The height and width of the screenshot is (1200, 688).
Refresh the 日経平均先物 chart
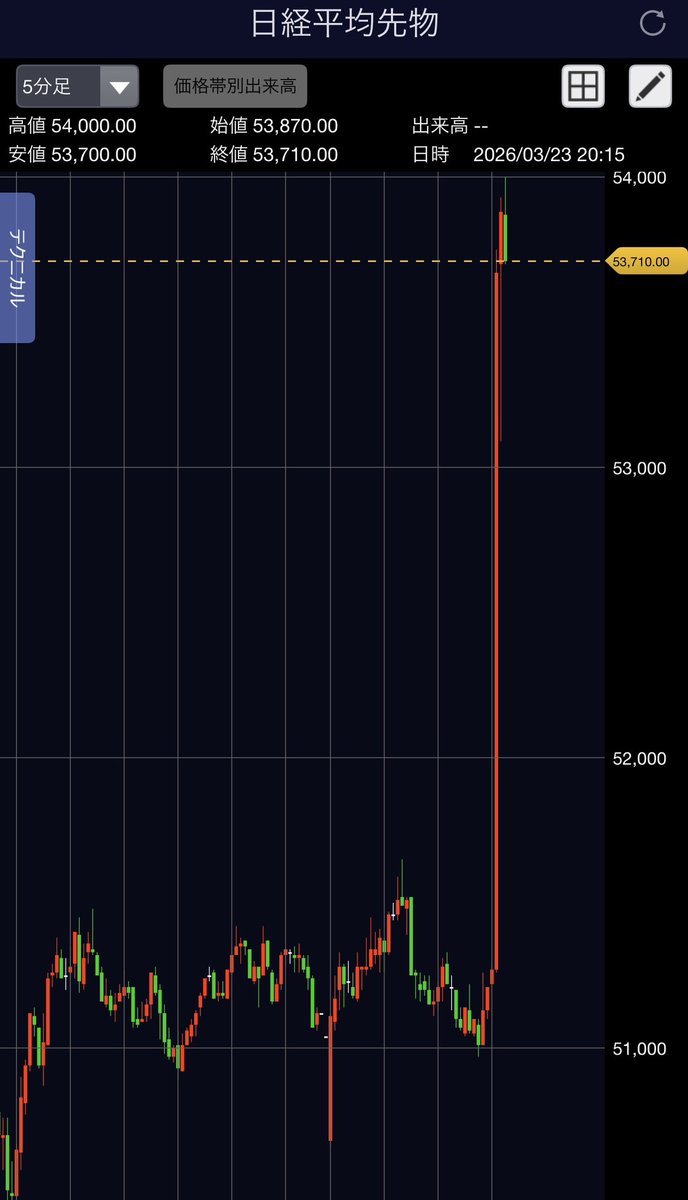(x=652, y=24)
